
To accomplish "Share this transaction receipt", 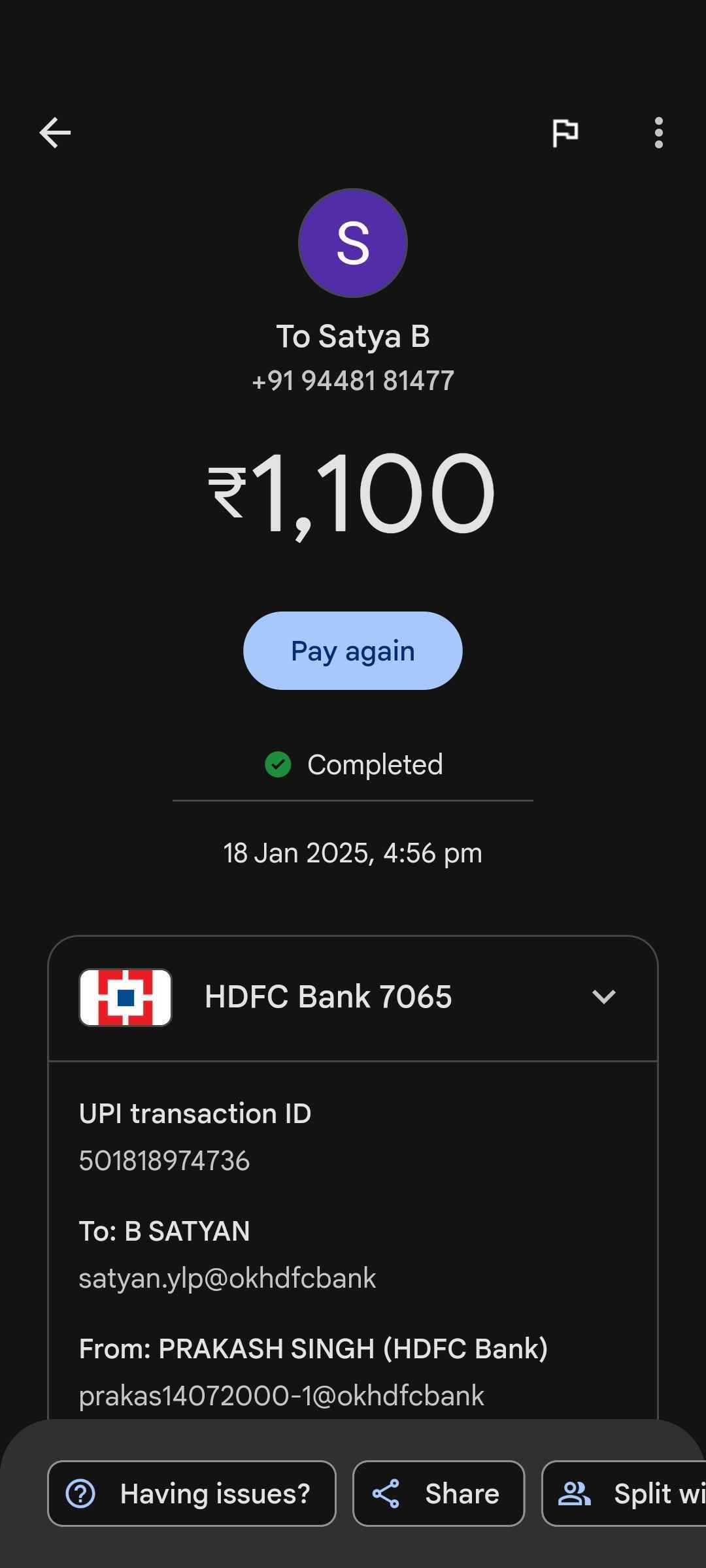I will tap(439, 1494).
